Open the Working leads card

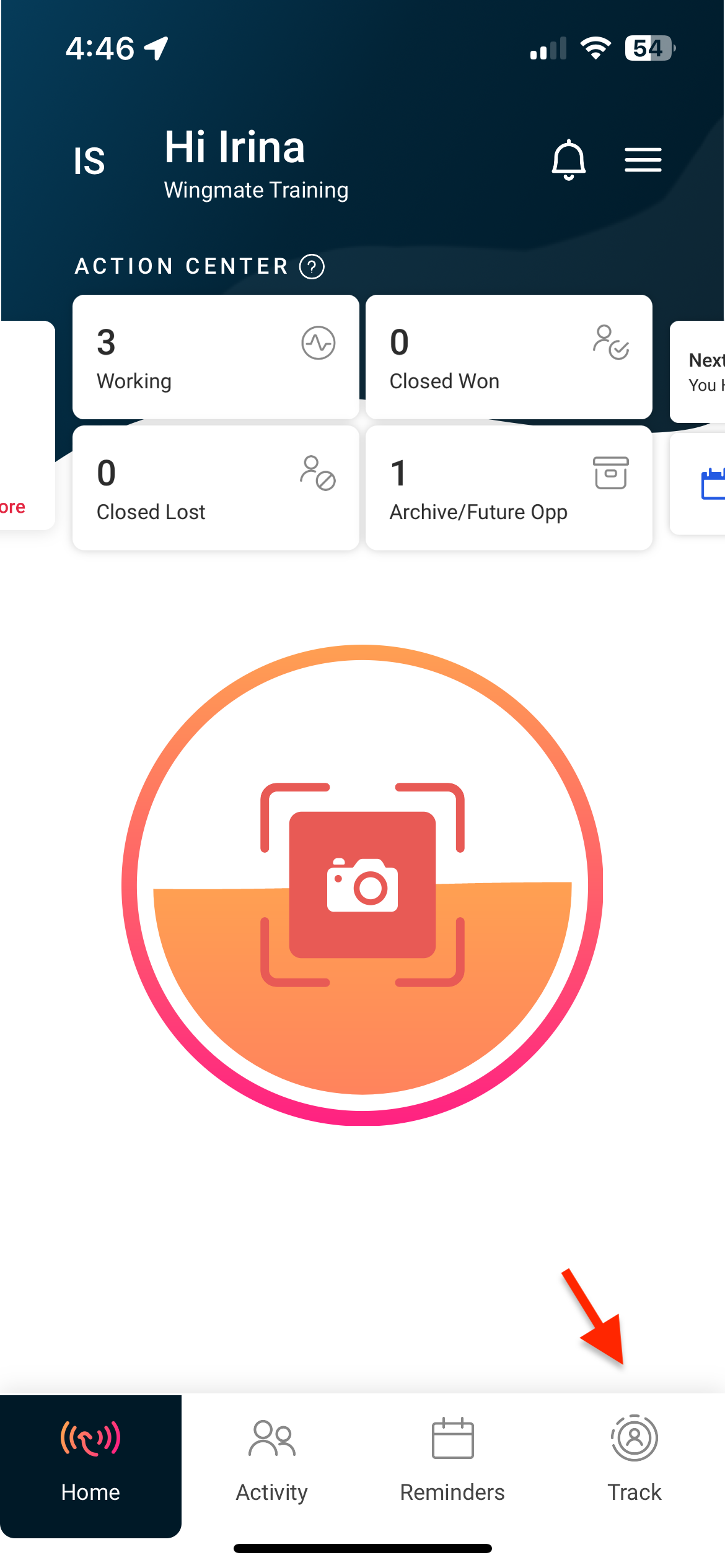tap(216, 357)
